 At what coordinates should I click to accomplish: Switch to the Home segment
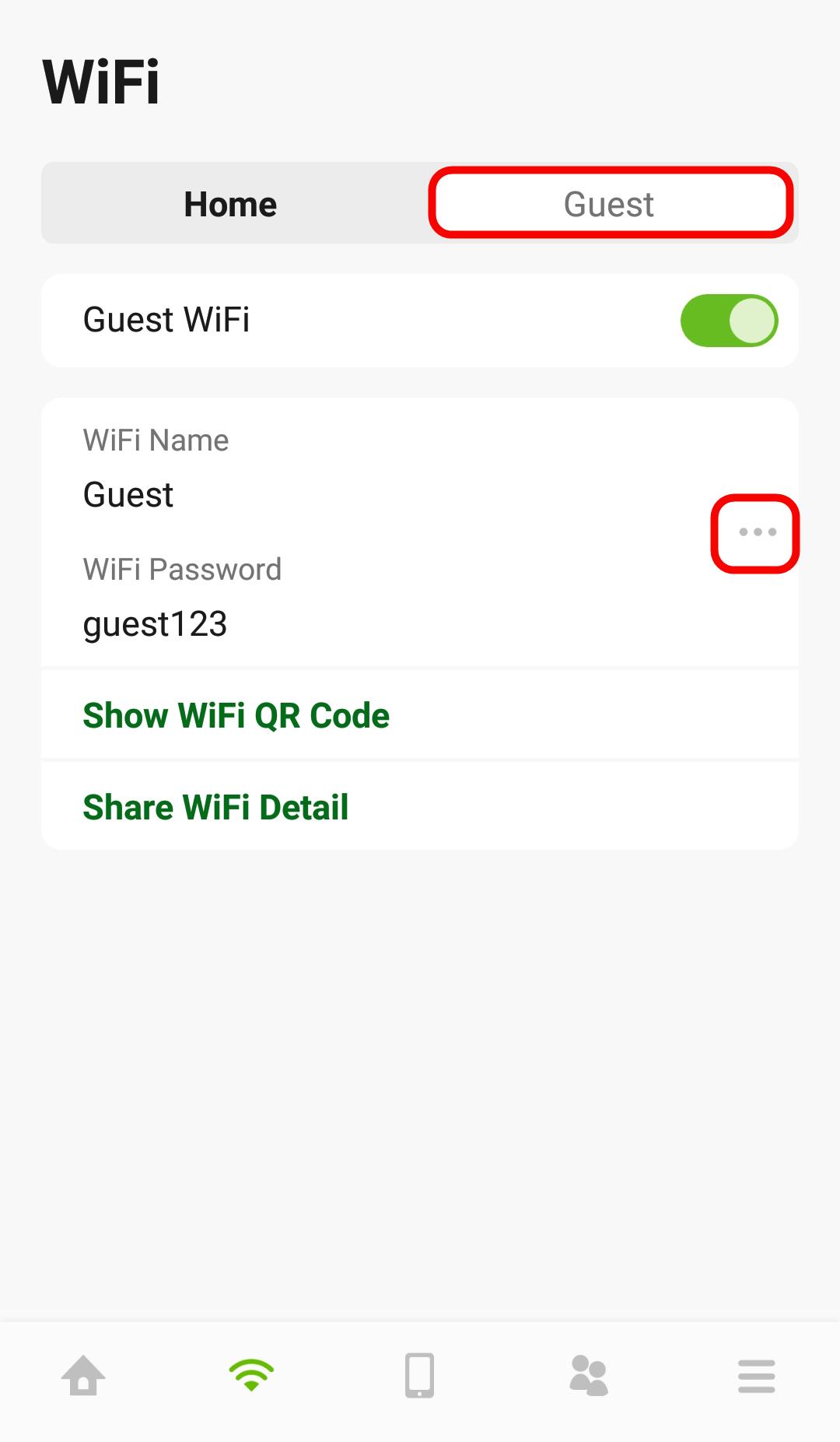[230, 204]
